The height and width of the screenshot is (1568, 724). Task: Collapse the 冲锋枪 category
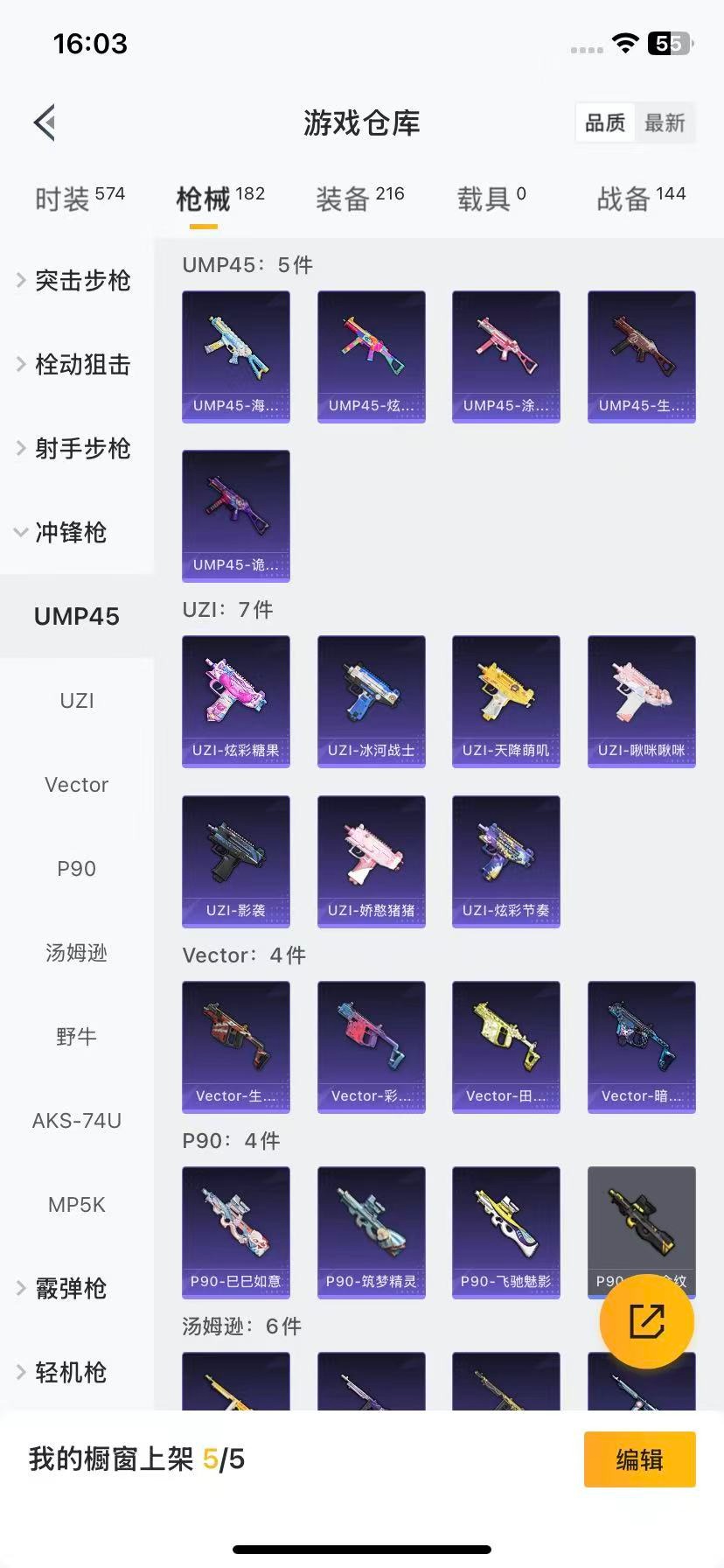tap(70, 532)
